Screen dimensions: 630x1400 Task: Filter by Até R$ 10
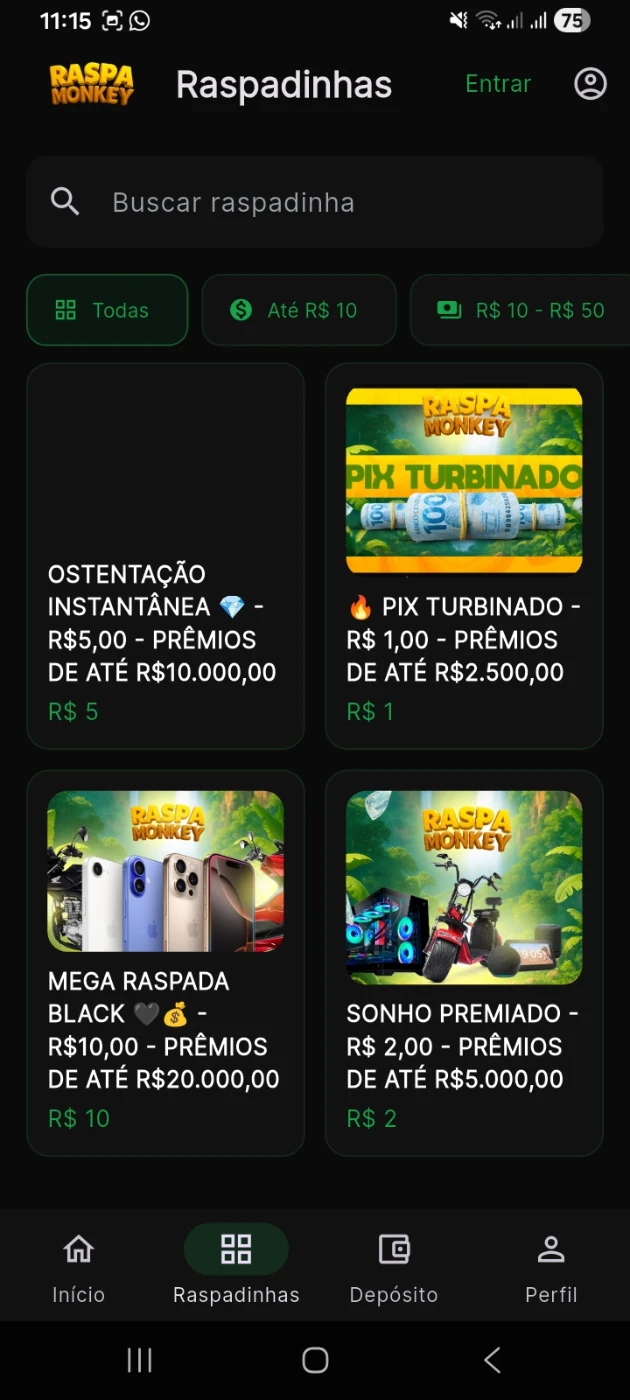tap(299, 310)
